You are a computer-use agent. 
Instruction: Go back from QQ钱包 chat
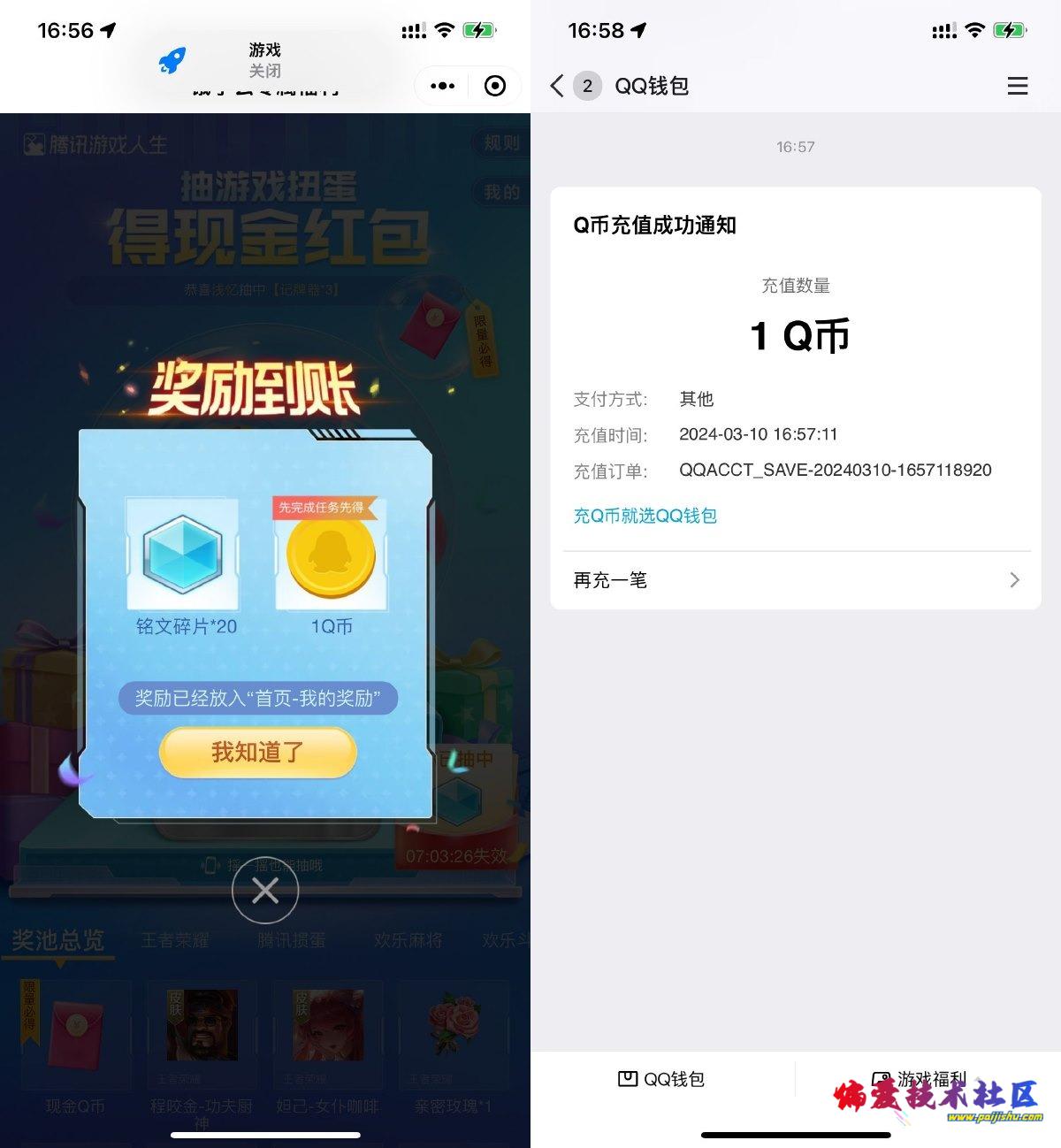point(556,86)
